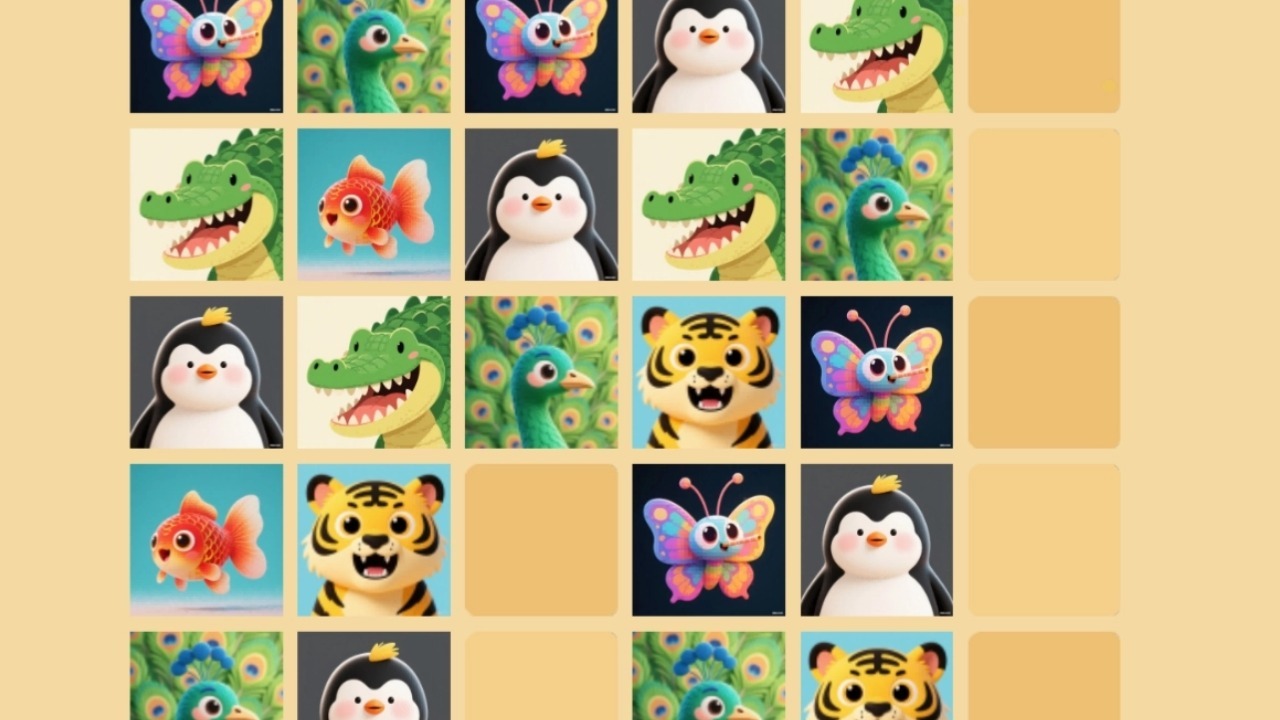Select the goldfish tile beside the tiger

(x=206, y=540)
